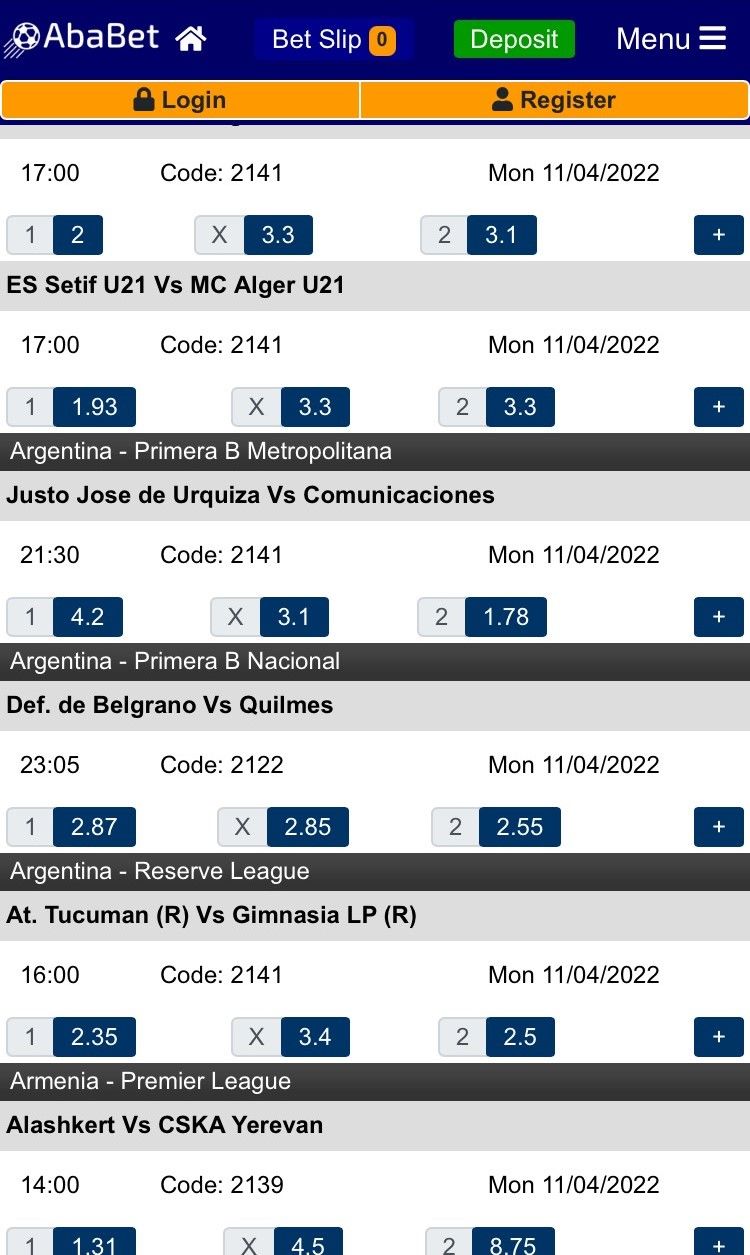Switch to the Register tab
Image resolution: width=750 pixels, height=1255 pixels.
click(x=553, y=99)
